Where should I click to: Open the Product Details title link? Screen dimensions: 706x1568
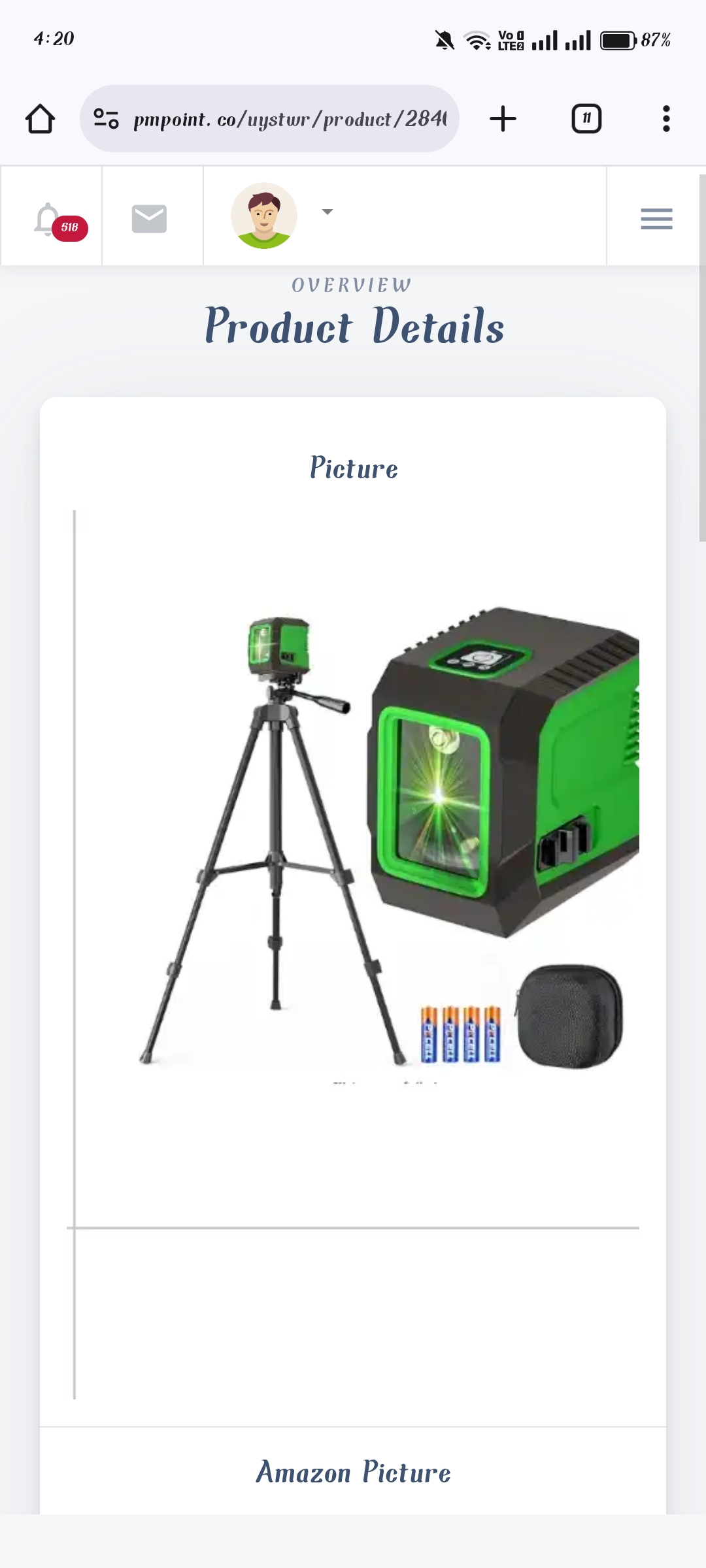(x=353, y=327)
